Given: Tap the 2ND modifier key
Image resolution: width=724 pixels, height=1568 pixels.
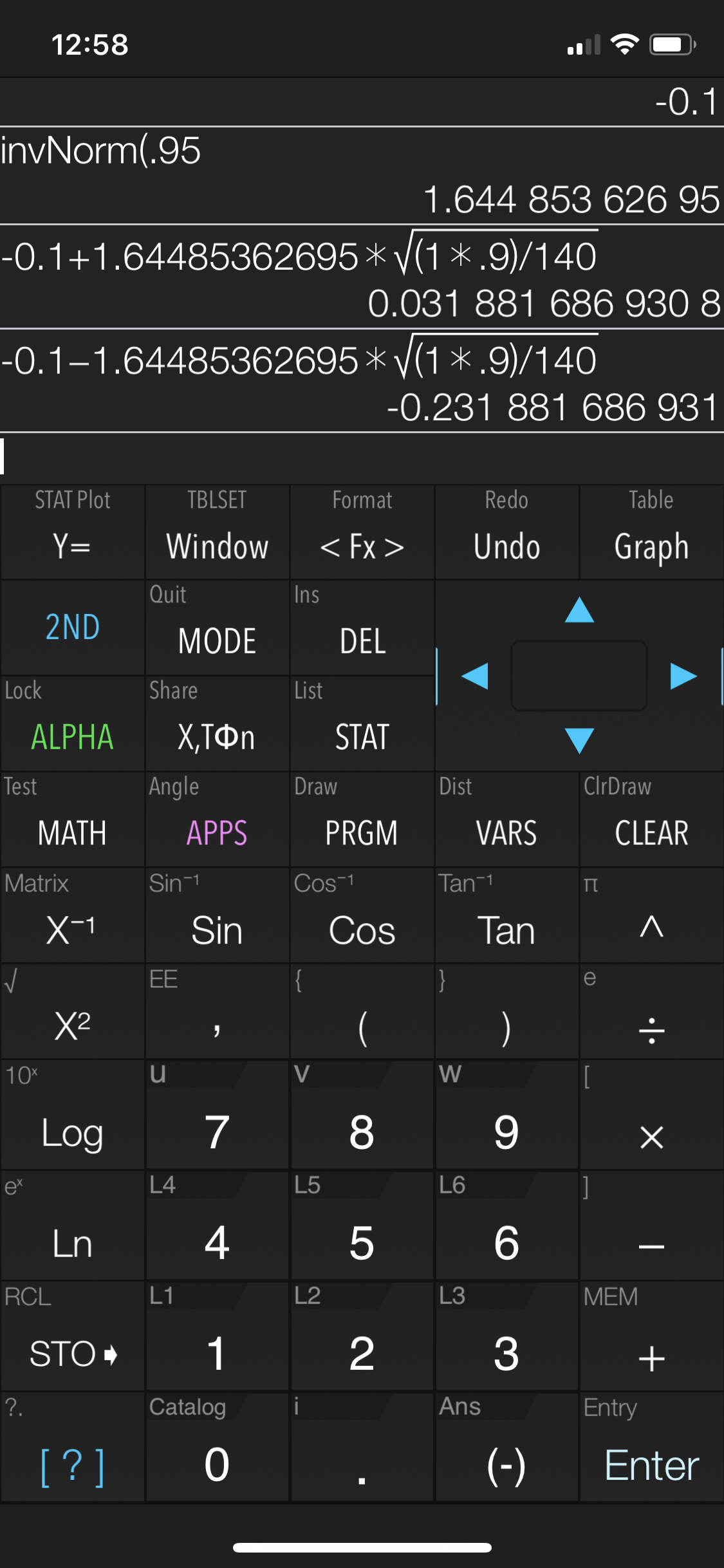Looking at the screenshot, I should click(x=72, y=628).
